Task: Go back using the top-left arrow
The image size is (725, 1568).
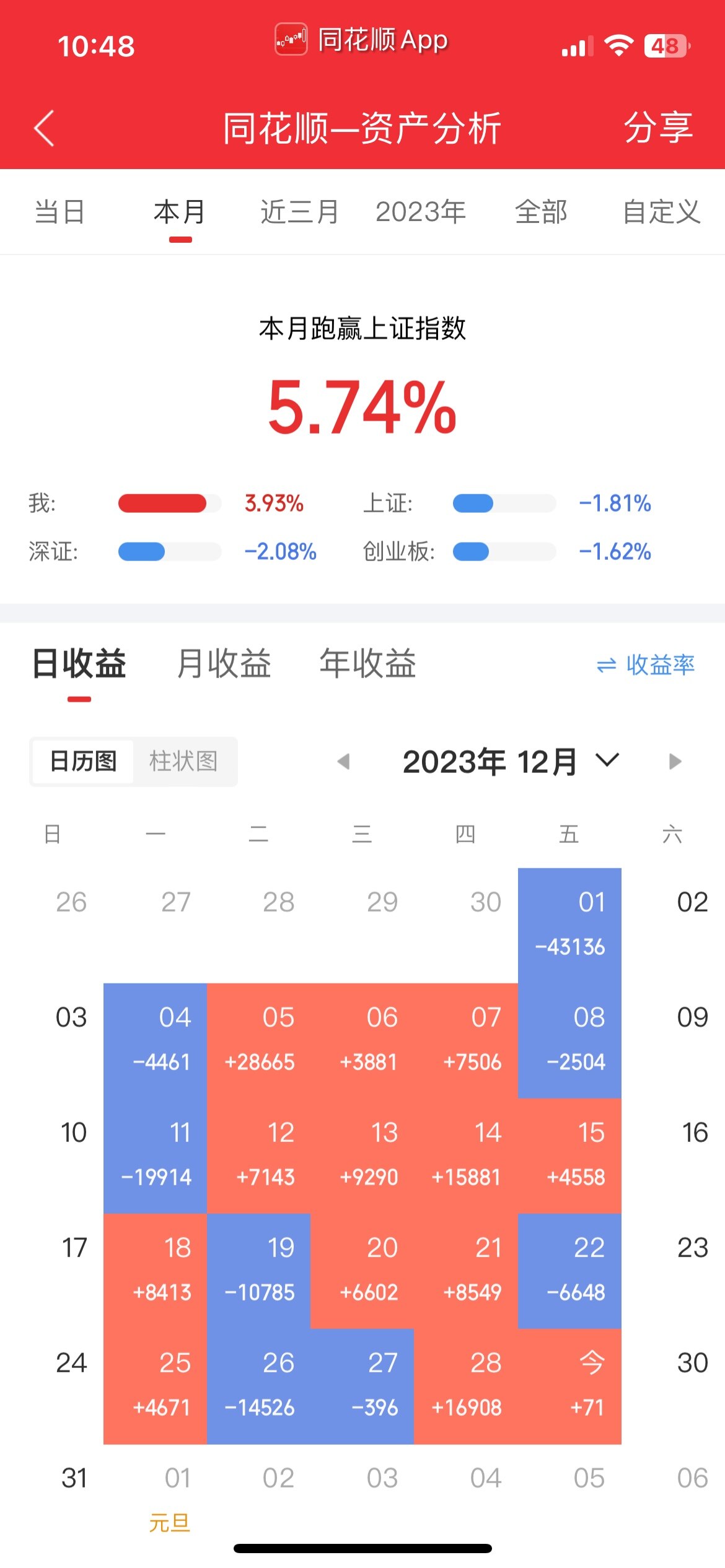Action: point(44,128)
